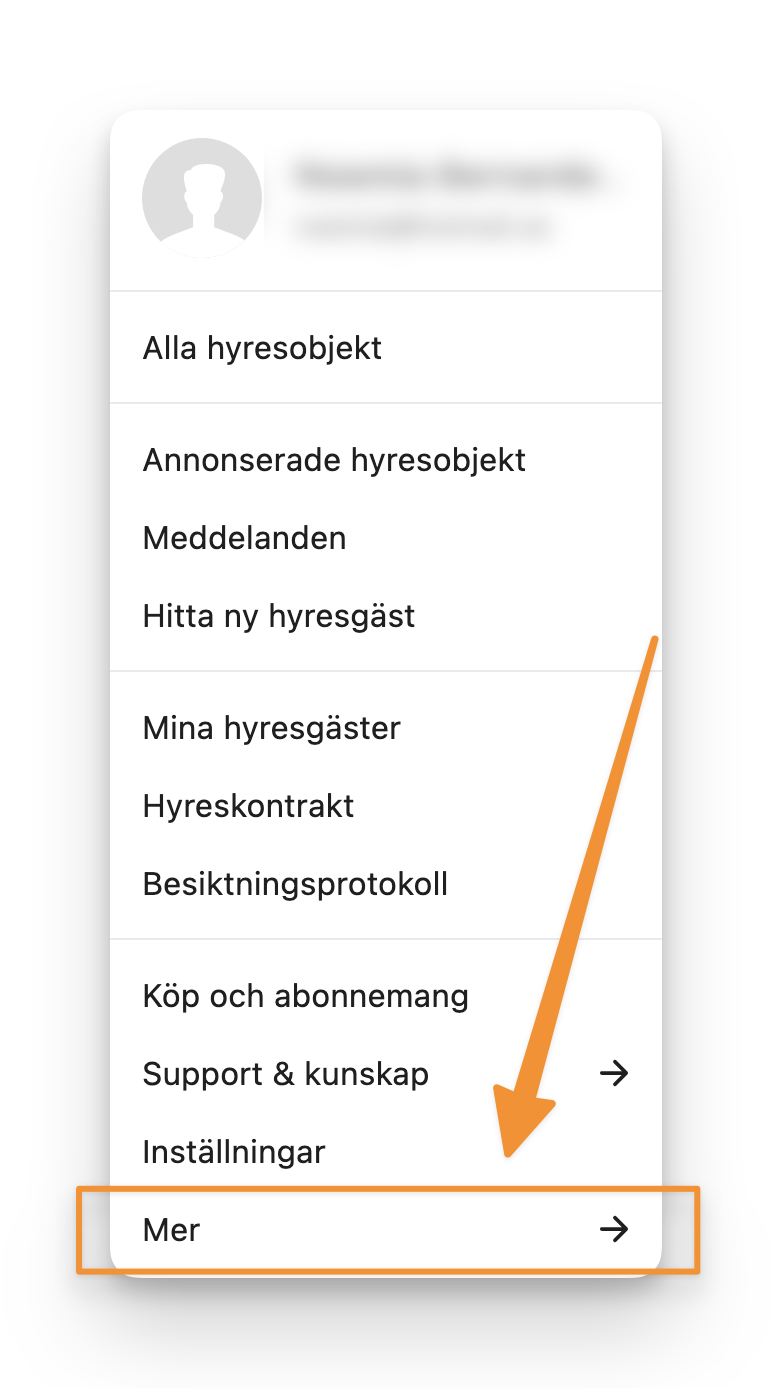
Task: Select Hitta ny hyresgäst
Action: coord(278,616)
